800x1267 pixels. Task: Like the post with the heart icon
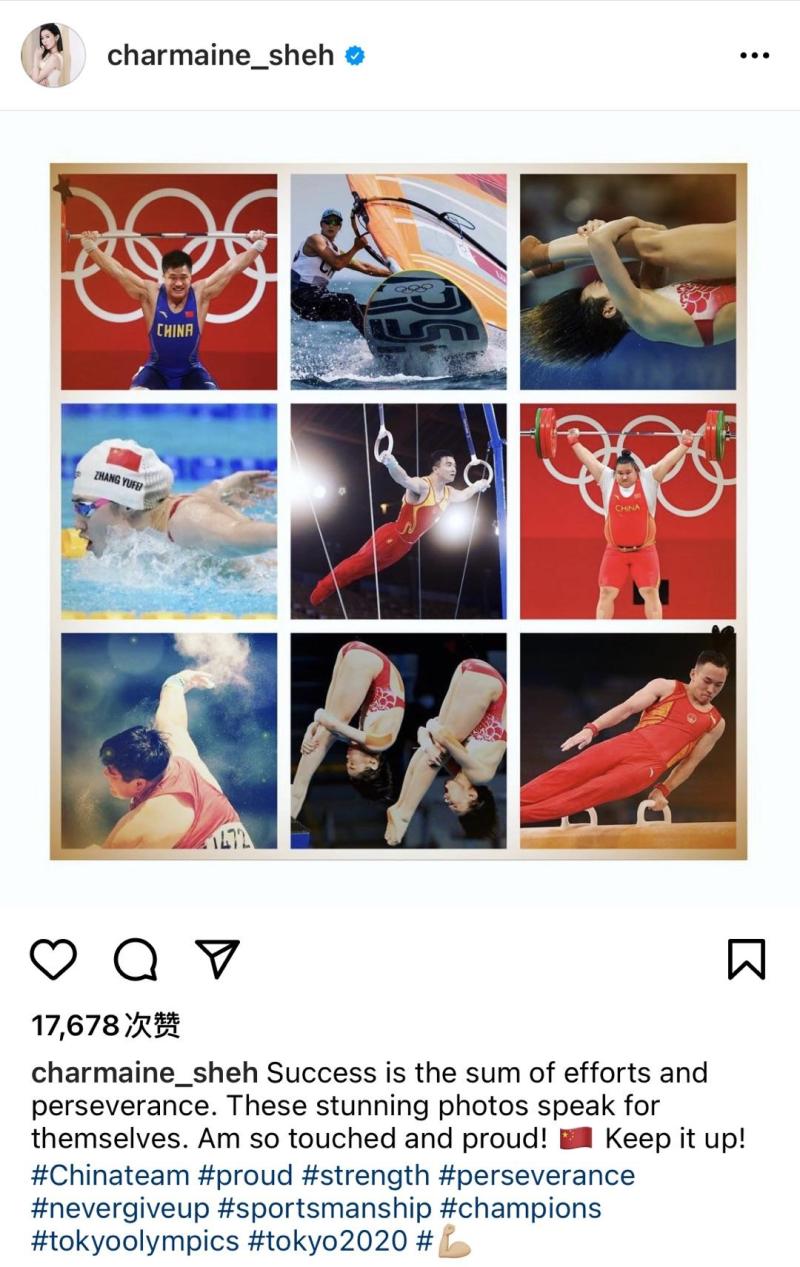click(53, 960)
